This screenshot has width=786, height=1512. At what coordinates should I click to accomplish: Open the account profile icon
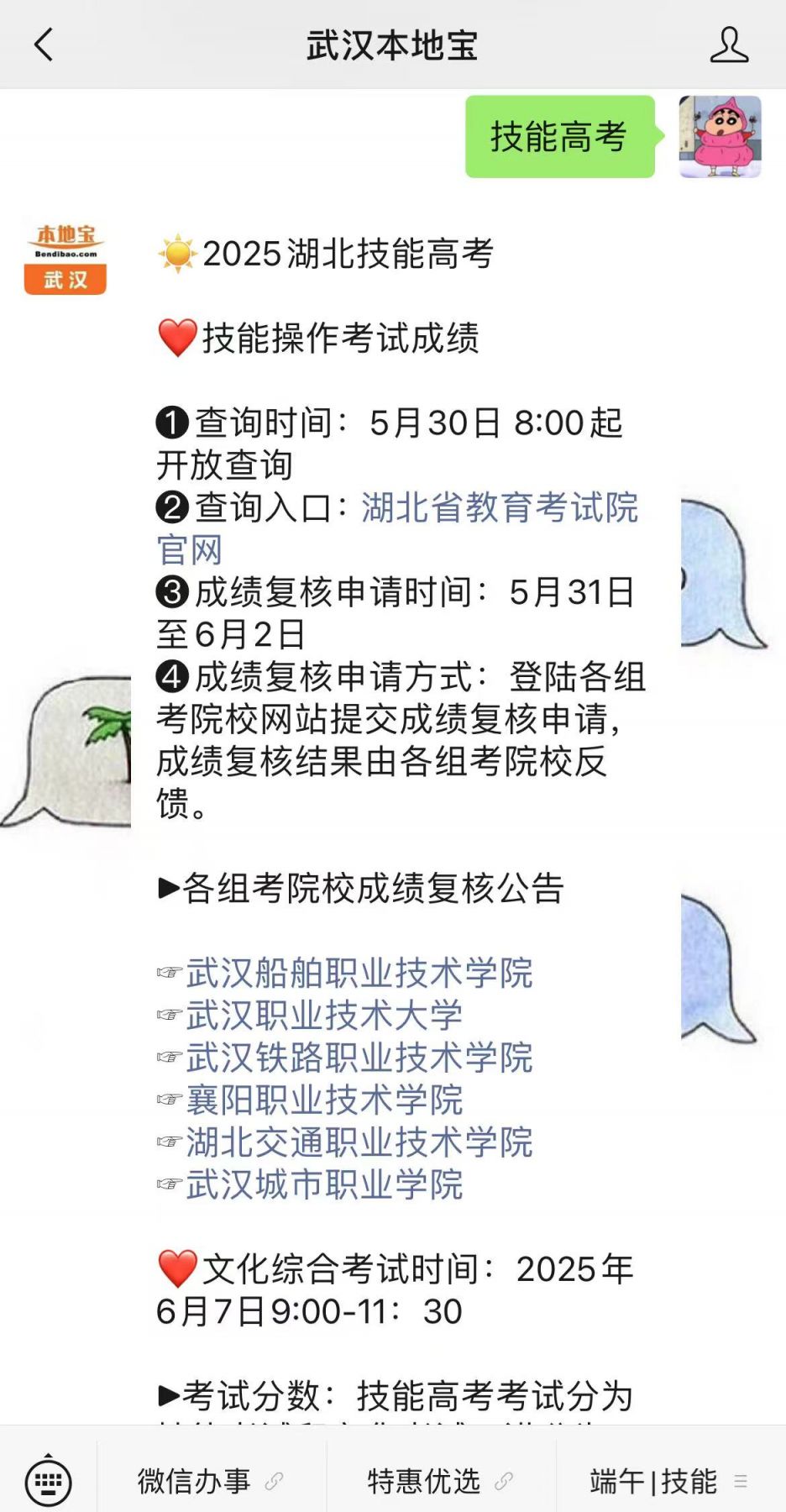coord(728,45)
